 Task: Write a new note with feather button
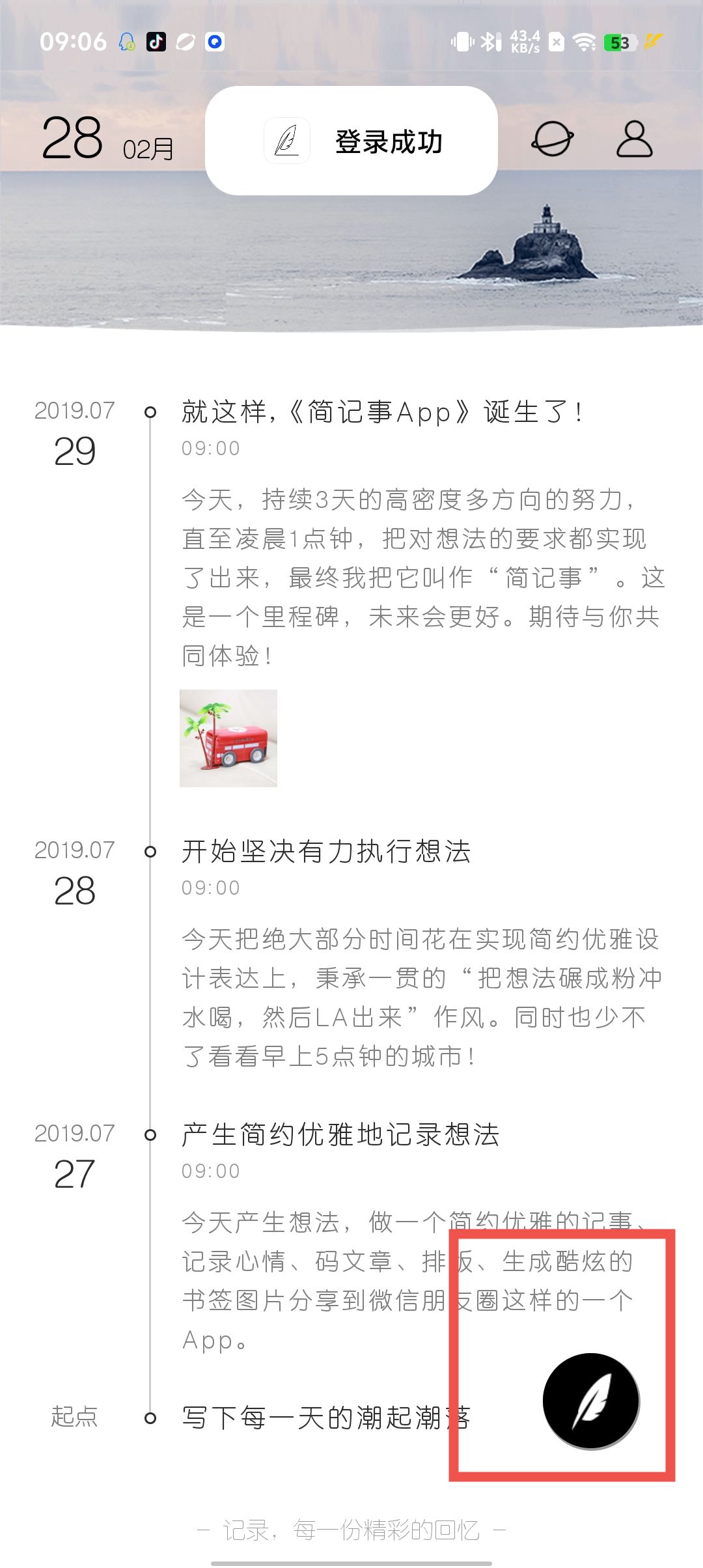tap(591, 1401)
